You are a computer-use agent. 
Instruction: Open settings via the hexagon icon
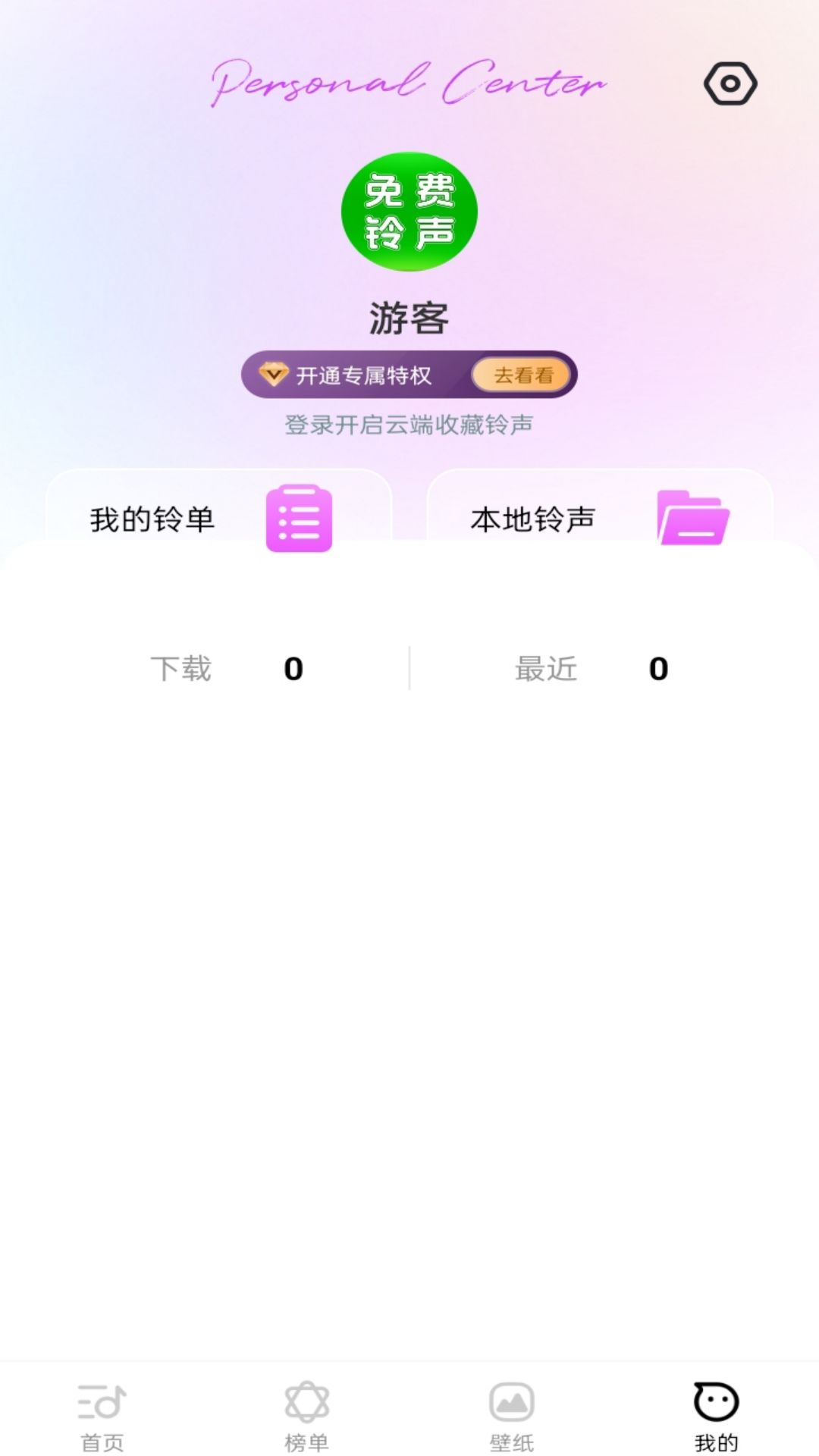click(x=730, y=83)
